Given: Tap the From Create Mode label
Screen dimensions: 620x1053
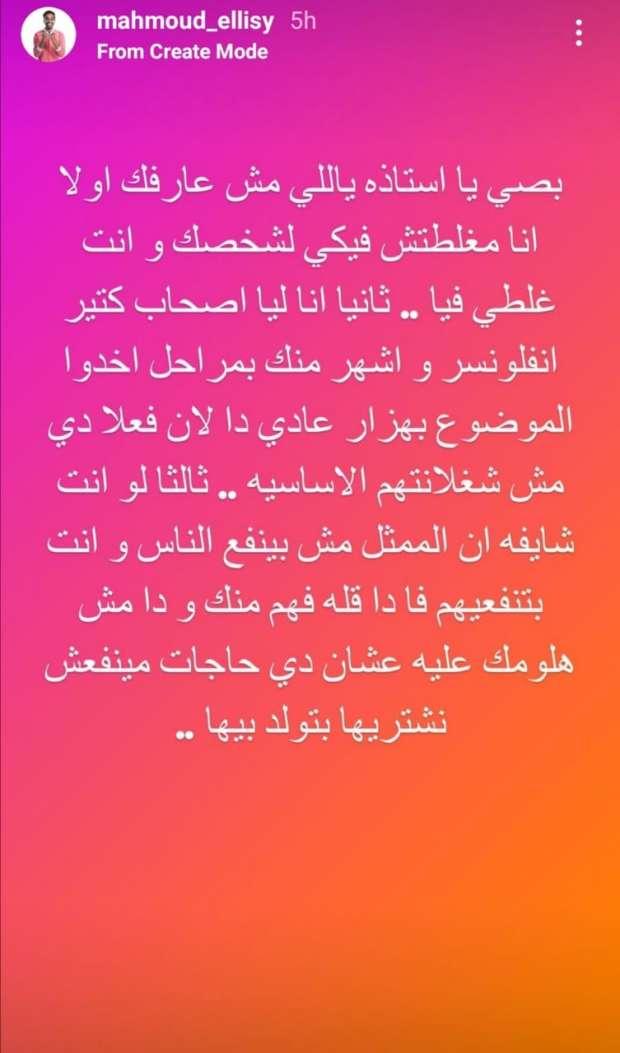Looking at the screenshot, I should point(182,51).
